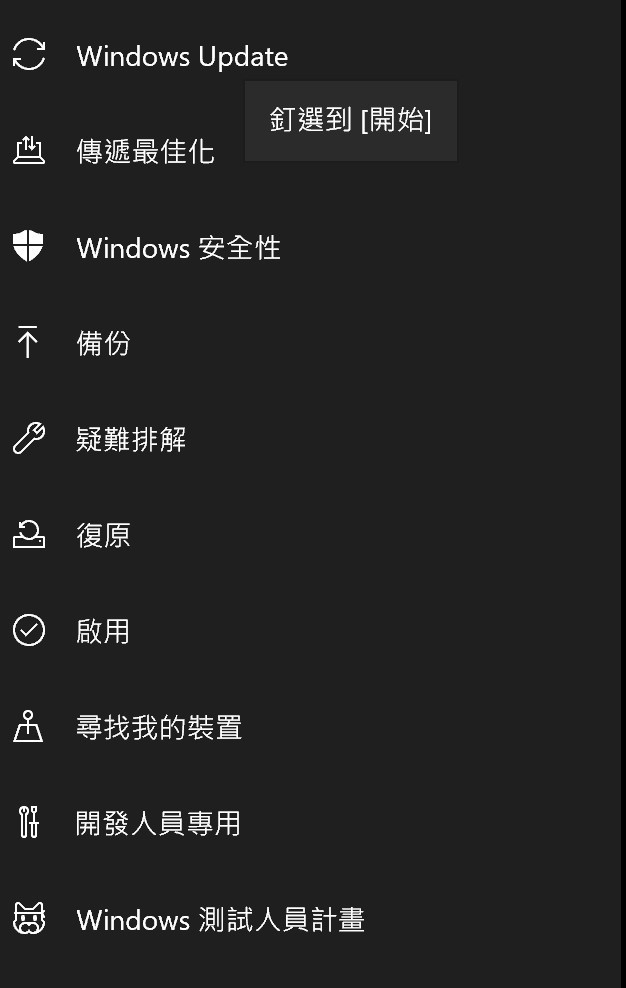Open the 備份 section
Viewport: 626px width, 988px height.
tap(103, 343)
